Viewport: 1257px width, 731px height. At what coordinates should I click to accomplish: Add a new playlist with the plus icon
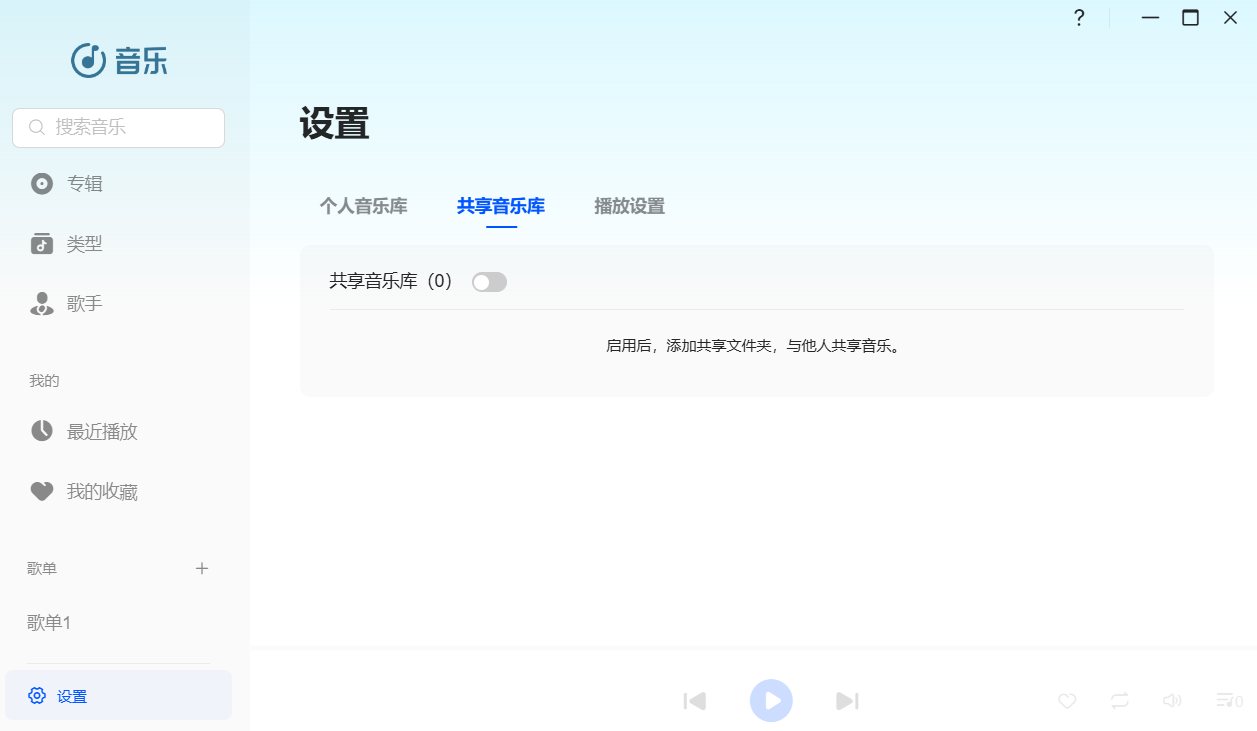pos(202,569)
